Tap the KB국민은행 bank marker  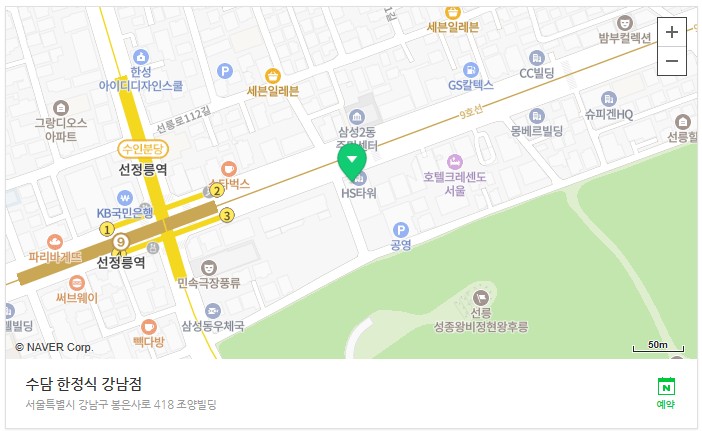pos(124,196)
